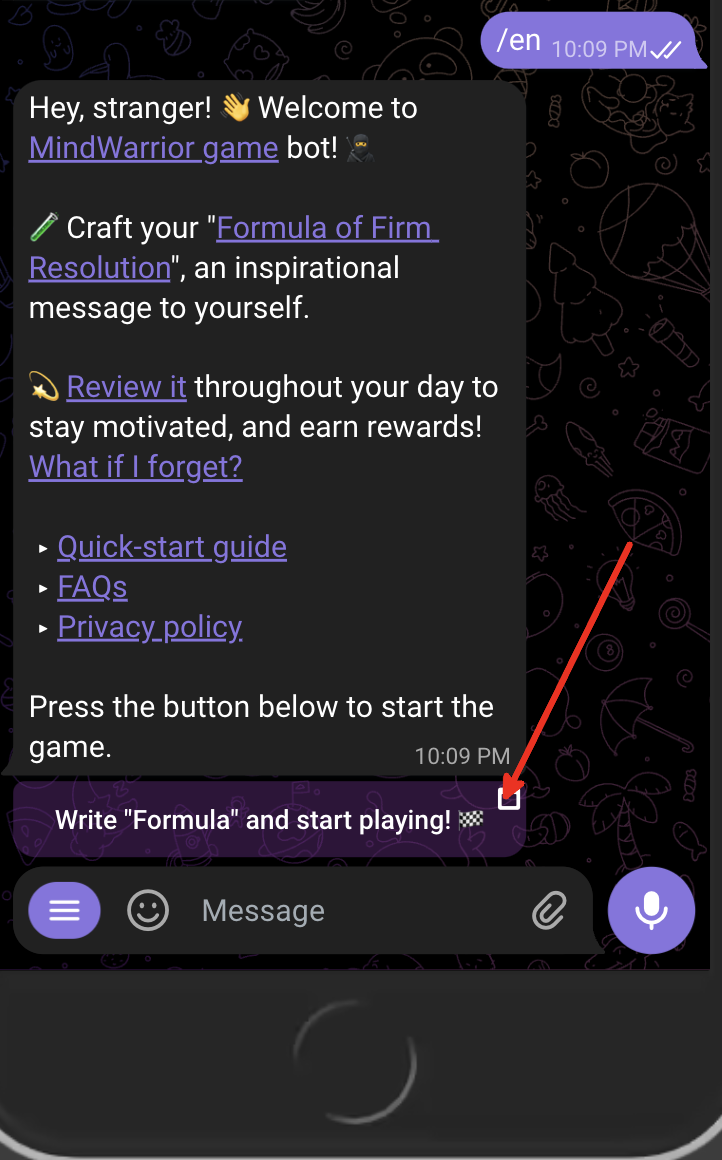Open the Quick-start guide link
This screenshot has width=722, height=1160.
tap(172, 547)
